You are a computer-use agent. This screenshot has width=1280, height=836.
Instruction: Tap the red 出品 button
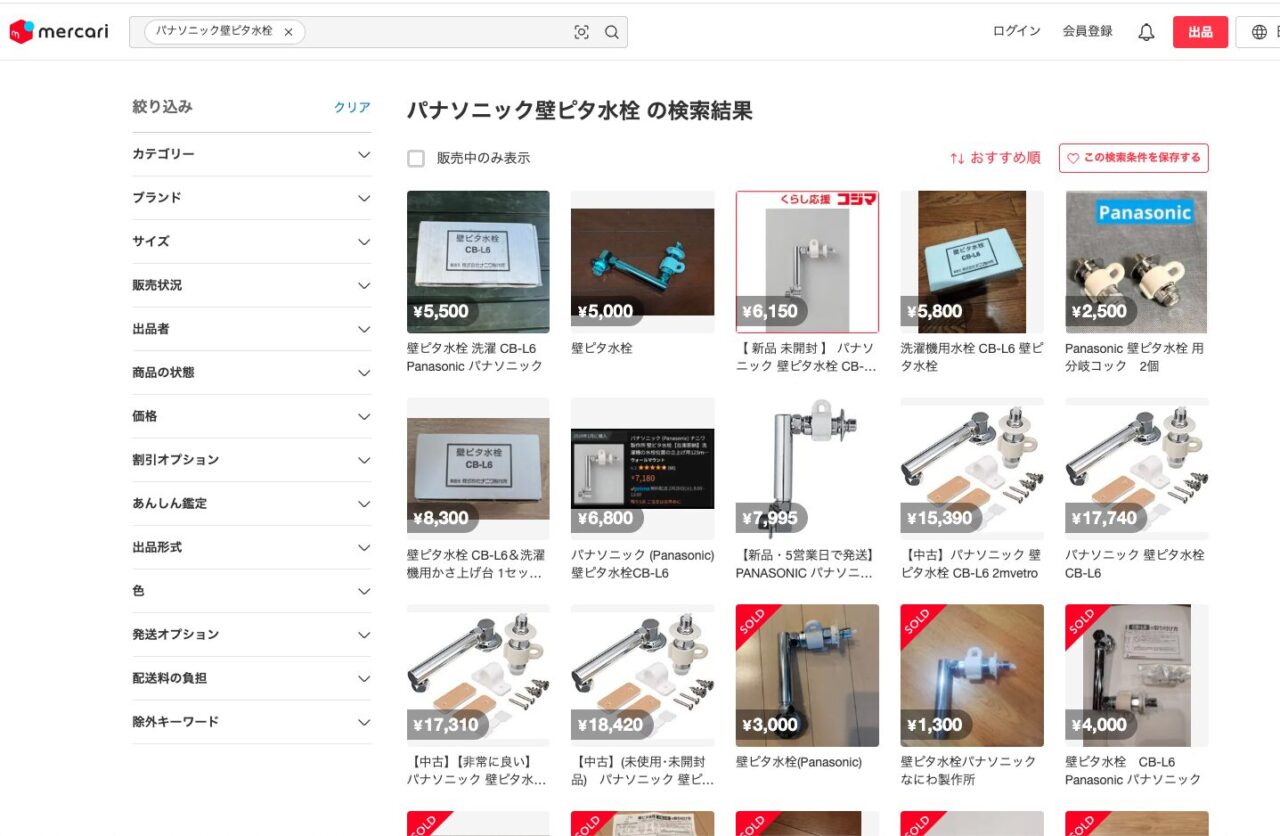point(1200,32)
